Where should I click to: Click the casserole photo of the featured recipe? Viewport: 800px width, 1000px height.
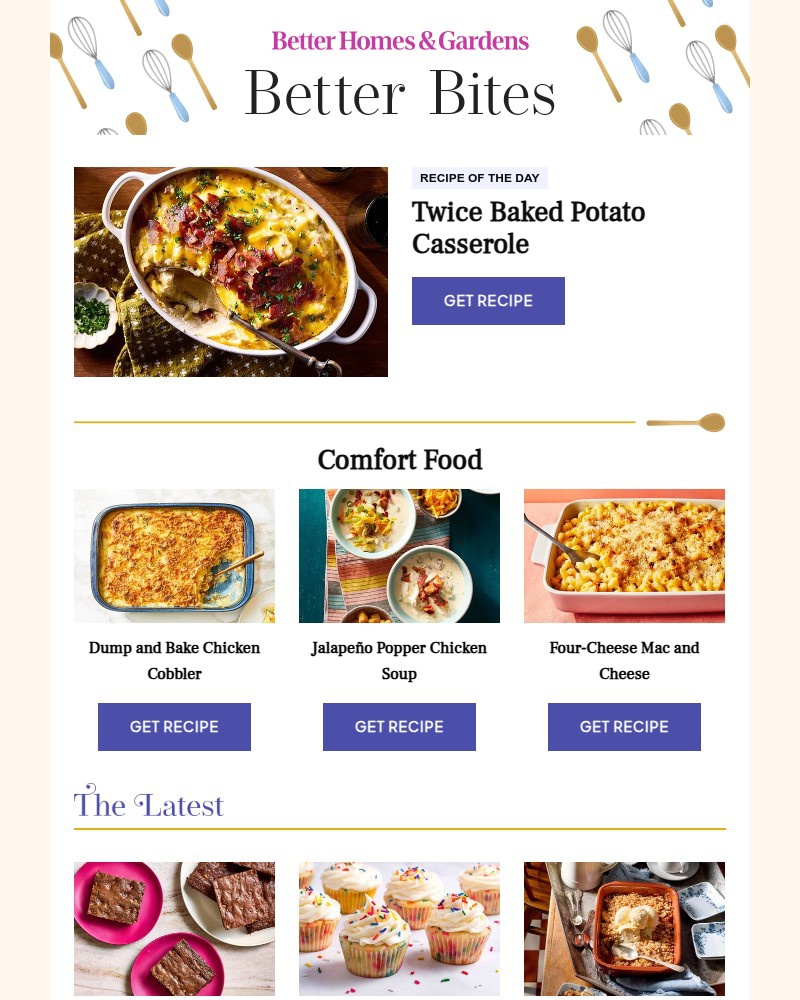230,271
